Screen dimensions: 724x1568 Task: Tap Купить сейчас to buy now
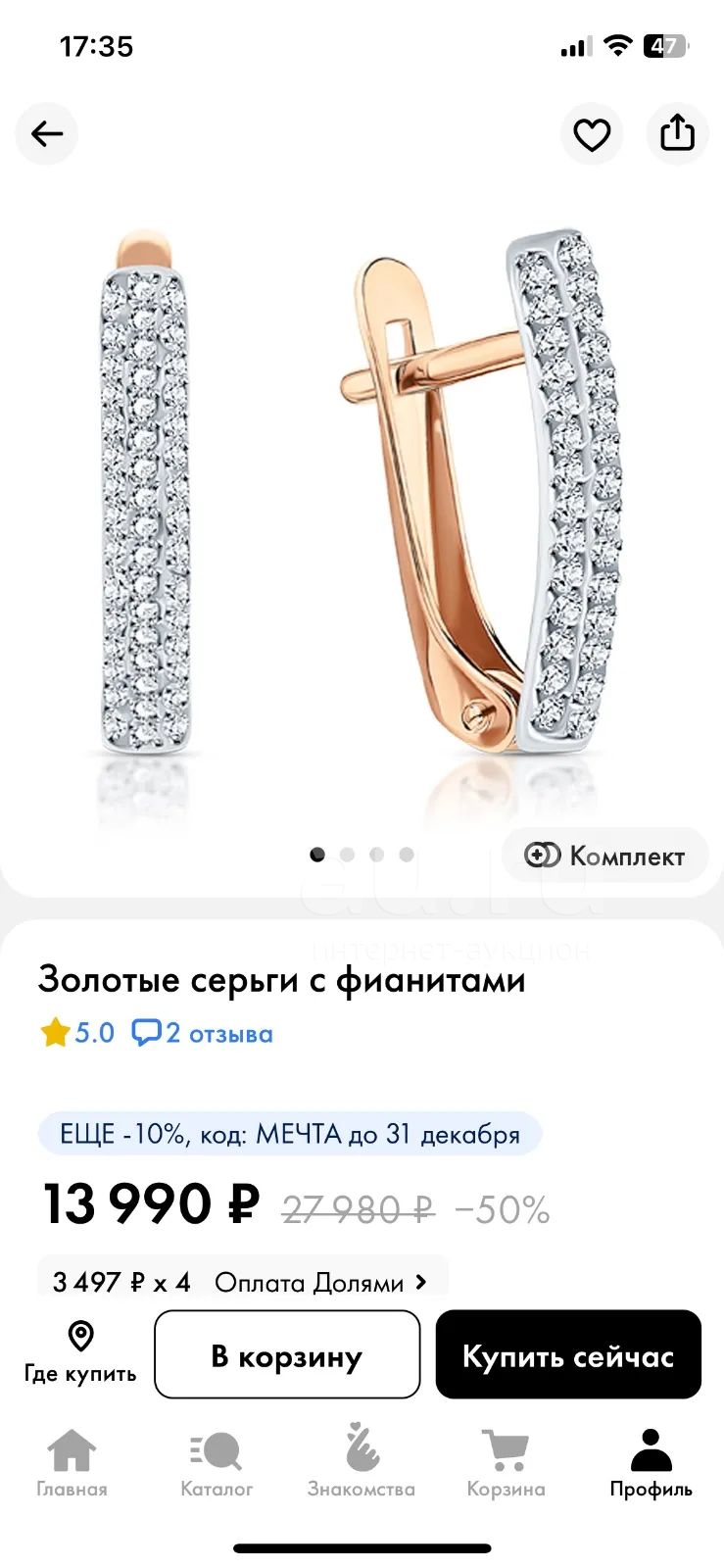[x=568, y=1355]
